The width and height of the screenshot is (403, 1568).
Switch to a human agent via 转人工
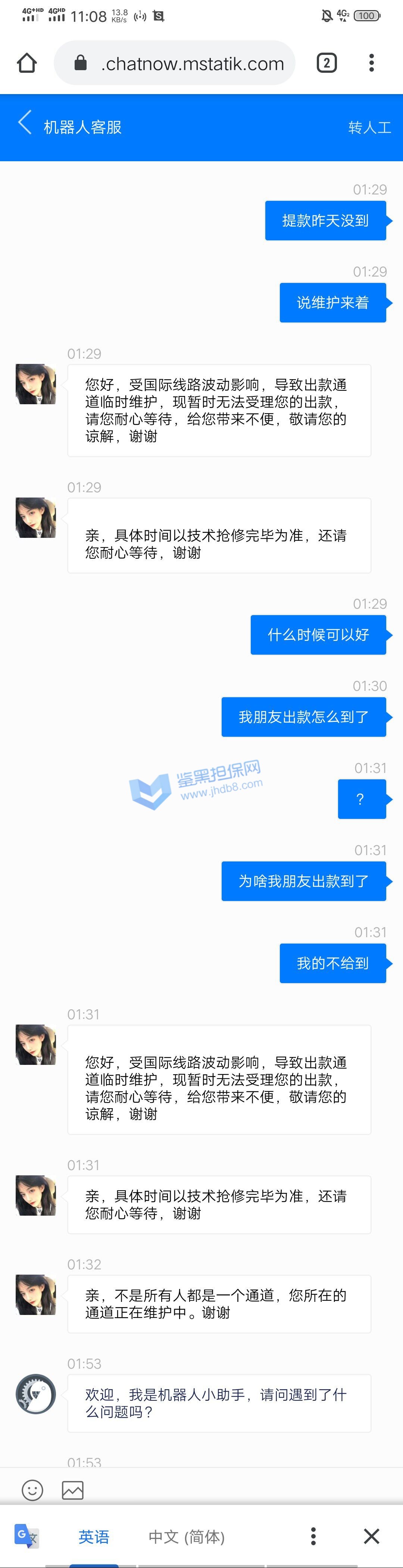[369, 127]
